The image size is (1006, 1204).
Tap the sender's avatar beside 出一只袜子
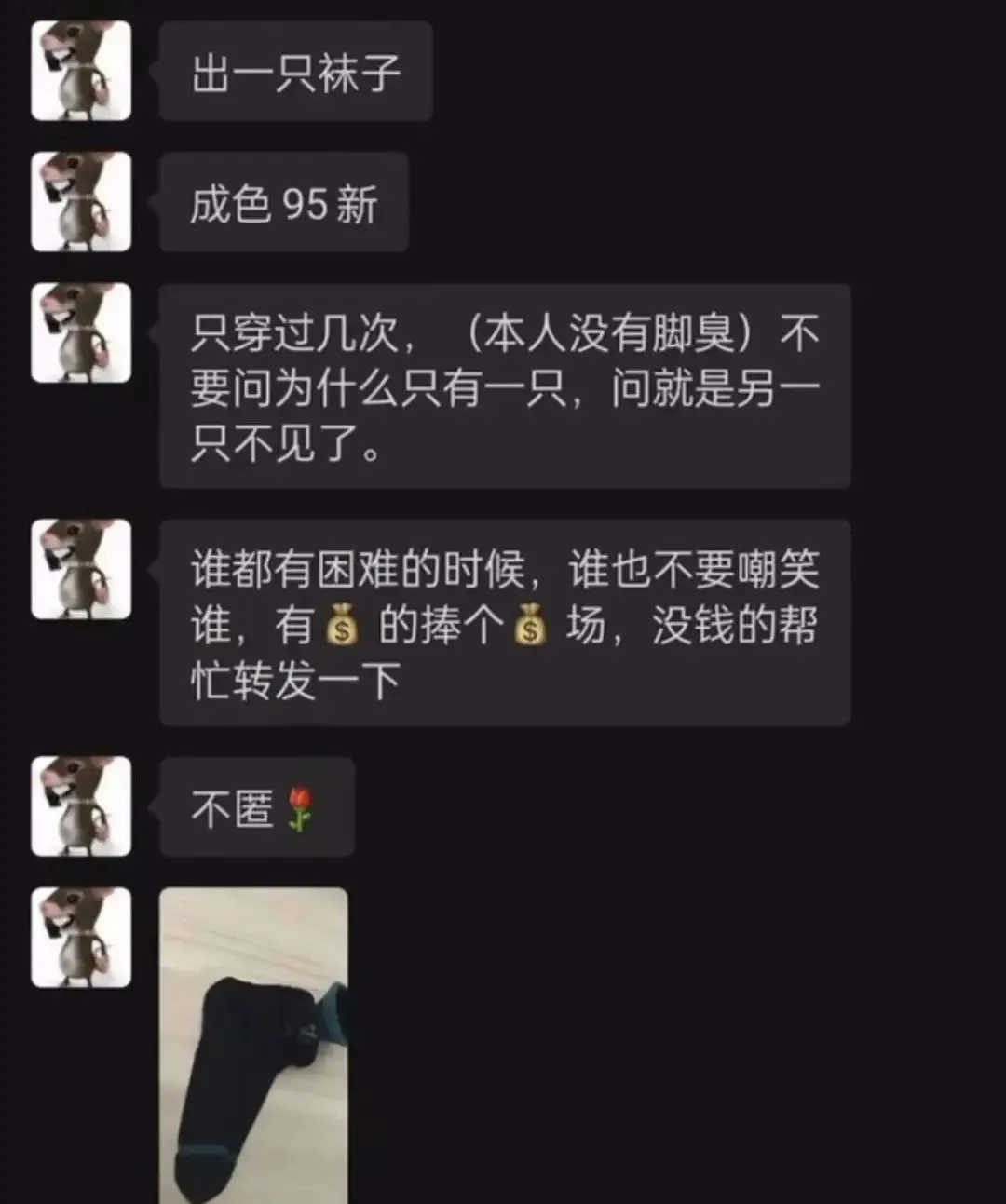81,71
